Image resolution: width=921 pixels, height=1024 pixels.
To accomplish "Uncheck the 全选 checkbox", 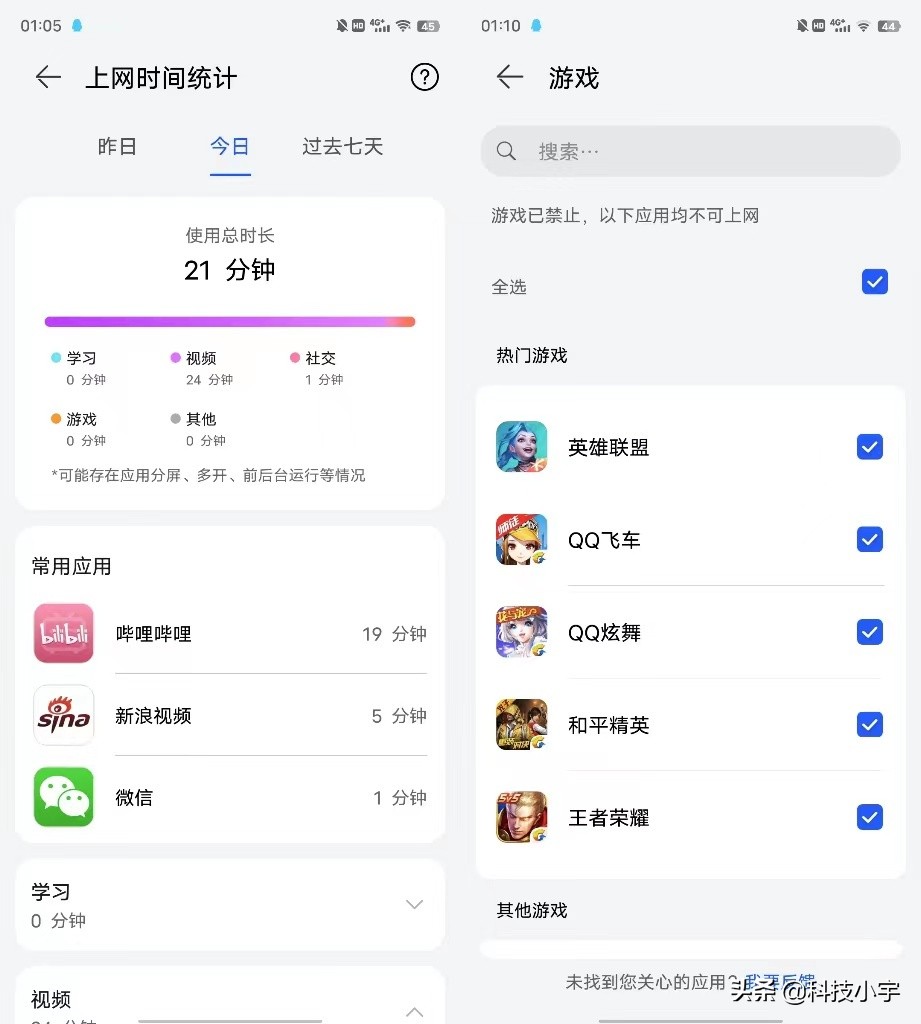I will 874,282.
